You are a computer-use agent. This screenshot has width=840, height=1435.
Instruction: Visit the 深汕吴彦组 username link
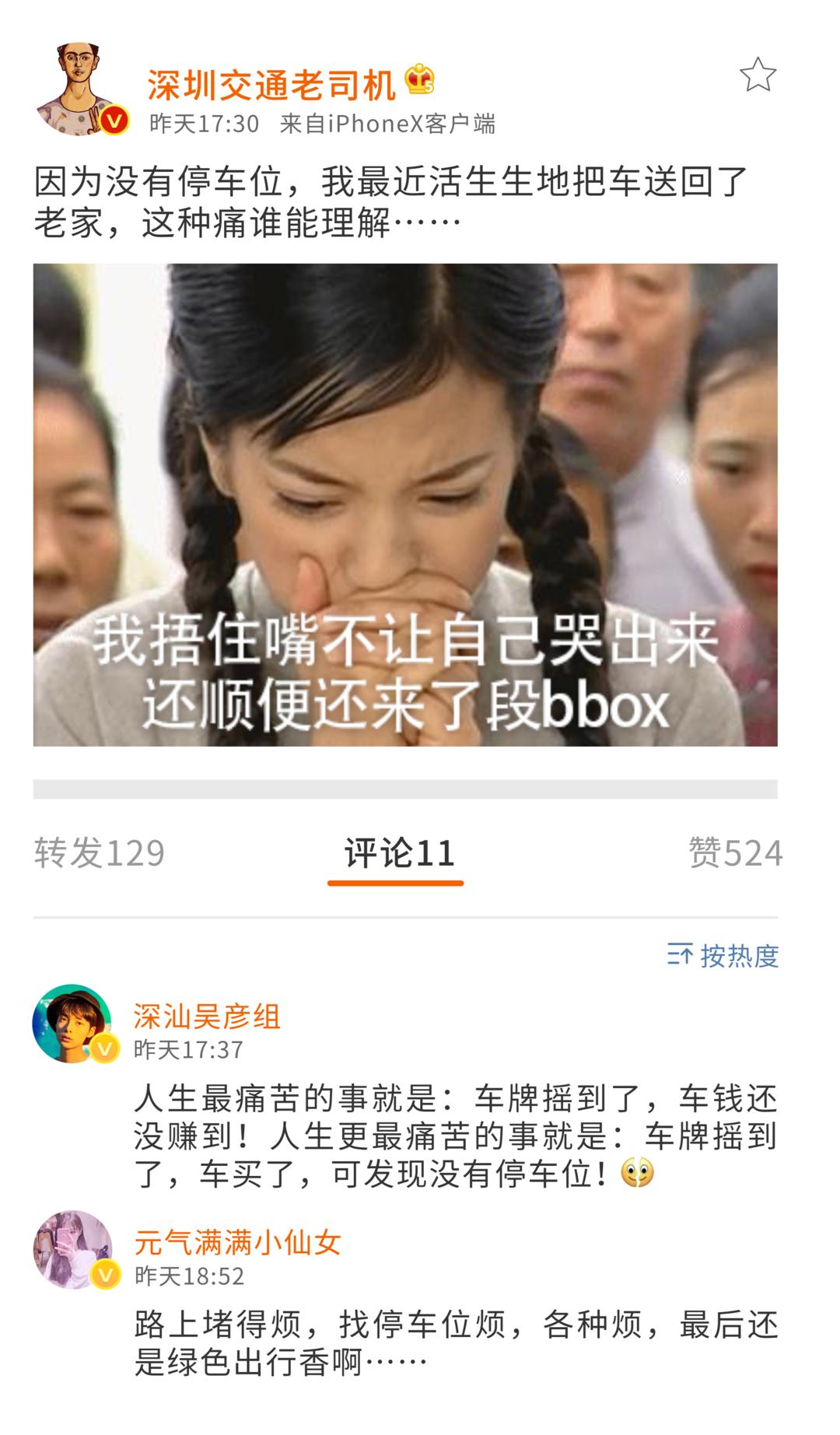point(206,1017)
